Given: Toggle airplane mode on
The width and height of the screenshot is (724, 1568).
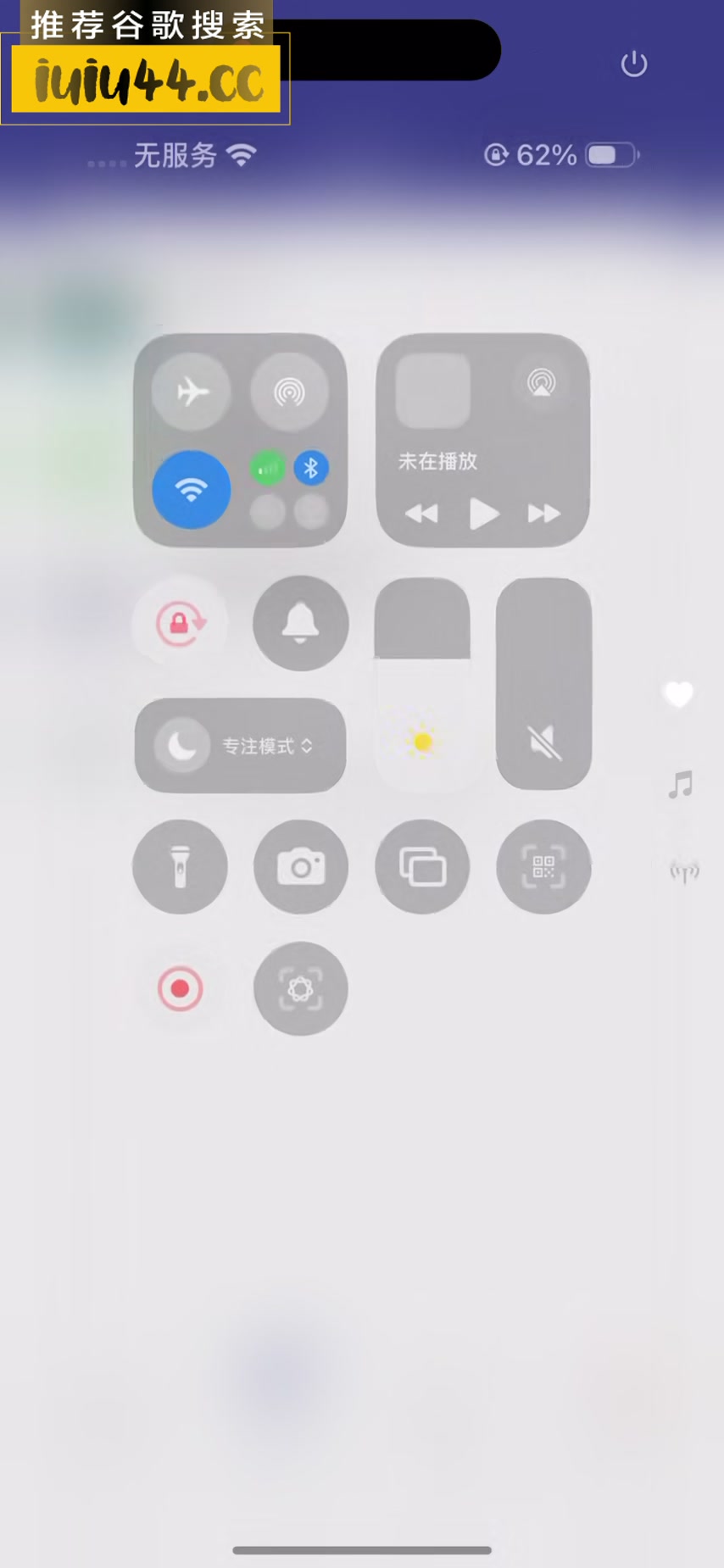Looking at the screenshot, I should [x=192, y=392].
